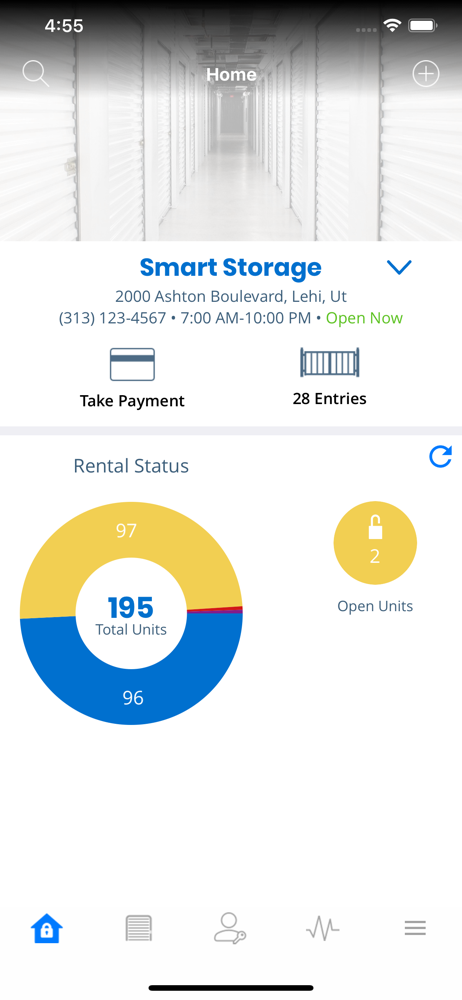
Task: View the 28 gate Entries
Action: tap(329, 377)
